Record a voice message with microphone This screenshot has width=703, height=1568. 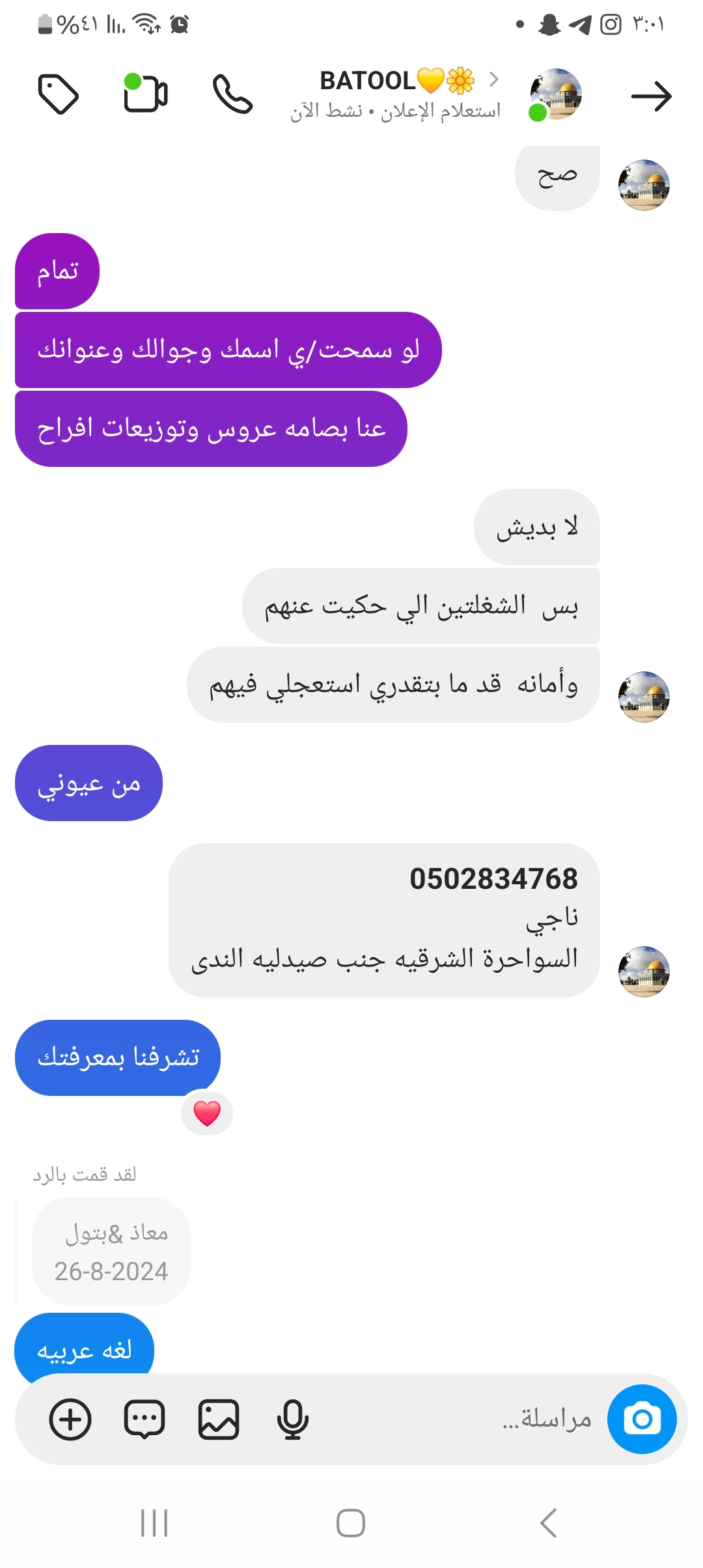pos(292,1419)
